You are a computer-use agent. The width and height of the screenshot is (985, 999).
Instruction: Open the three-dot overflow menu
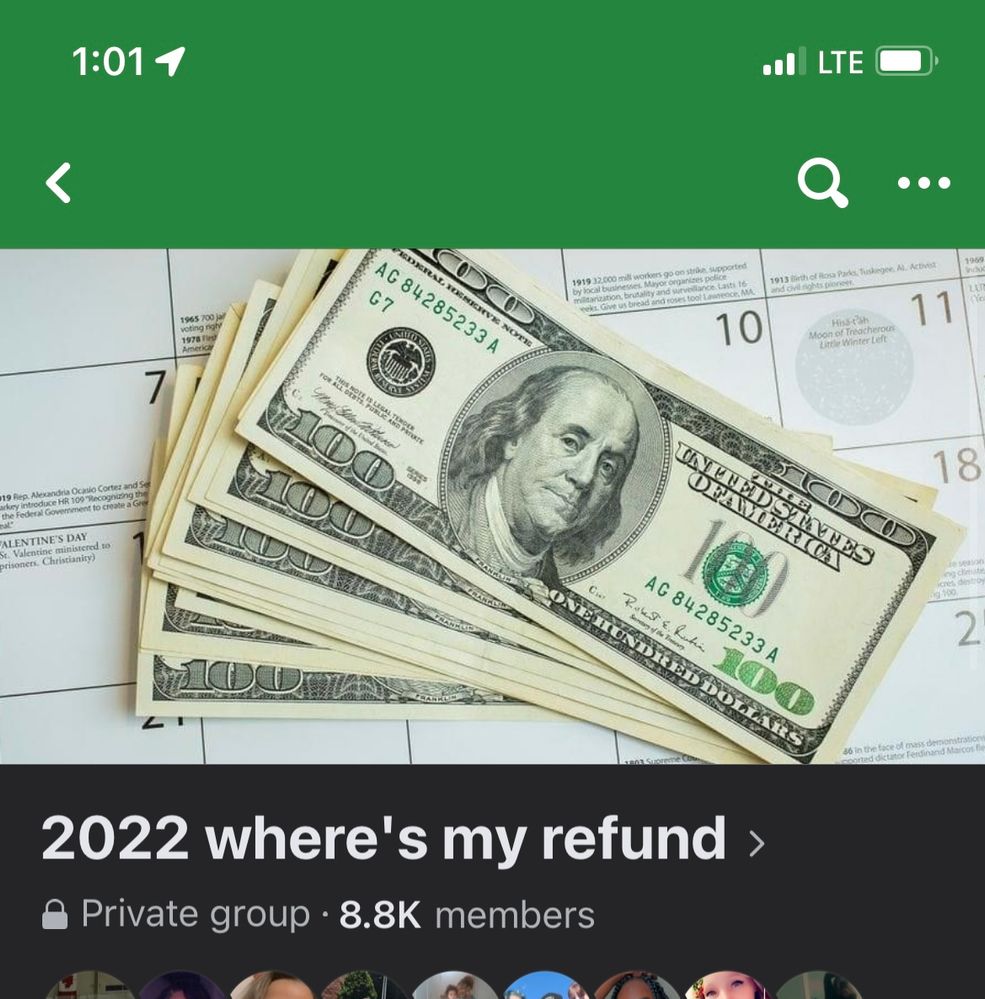click(x=923, y=183)
